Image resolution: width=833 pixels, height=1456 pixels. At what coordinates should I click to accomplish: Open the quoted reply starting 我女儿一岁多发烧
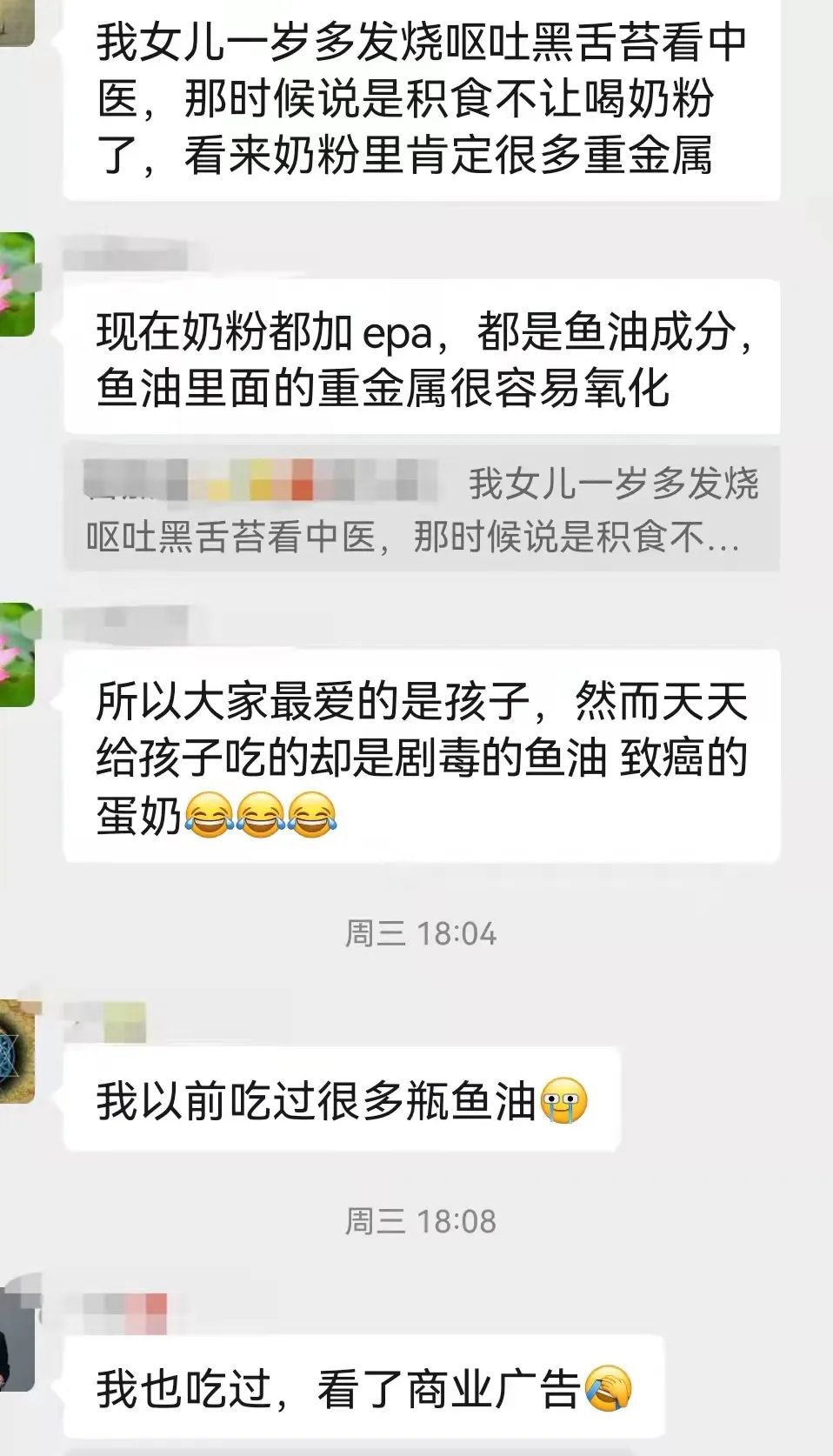pyautogui.click(x=422, y=509)
